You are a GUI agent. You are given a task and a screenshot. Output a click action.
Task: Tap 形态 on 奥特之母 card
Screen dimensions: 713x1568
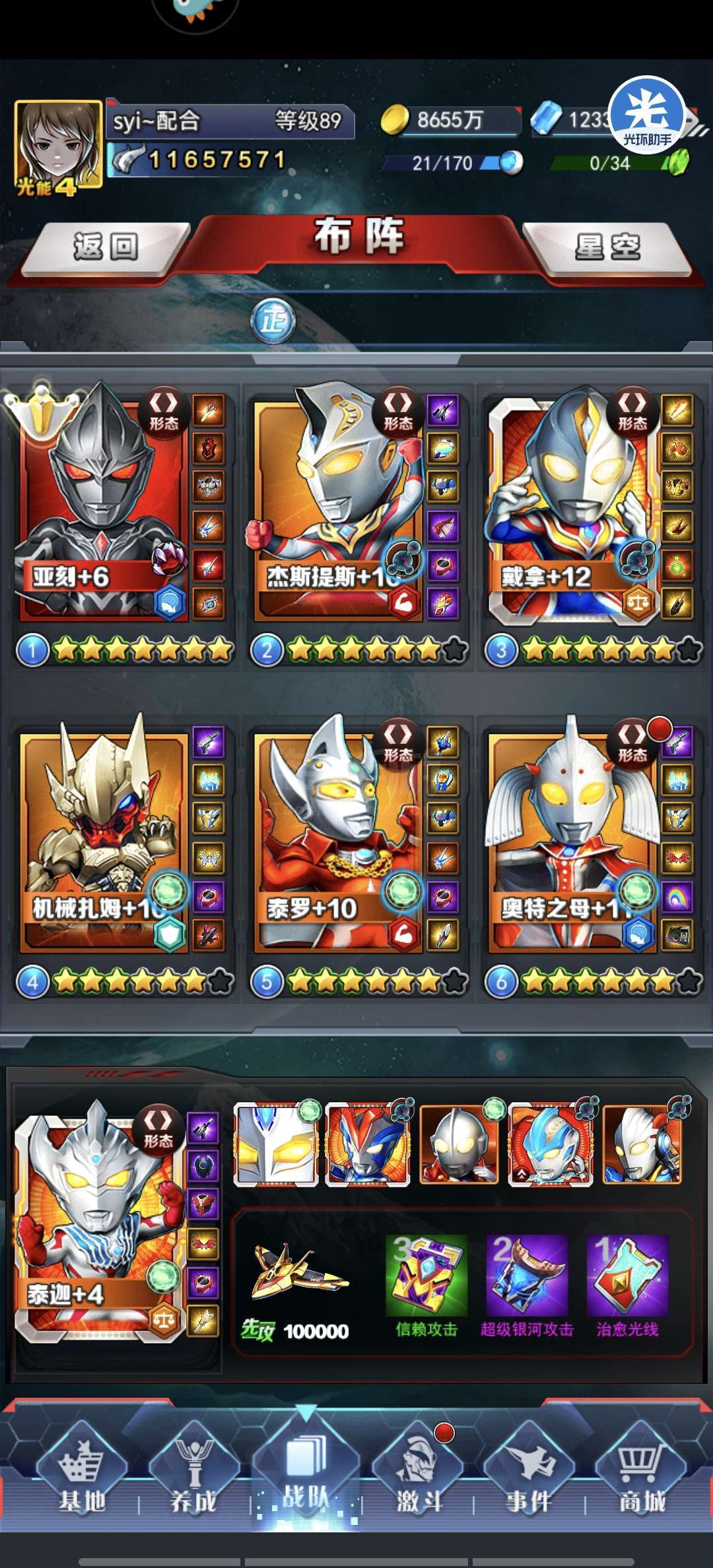click(632, 742)
